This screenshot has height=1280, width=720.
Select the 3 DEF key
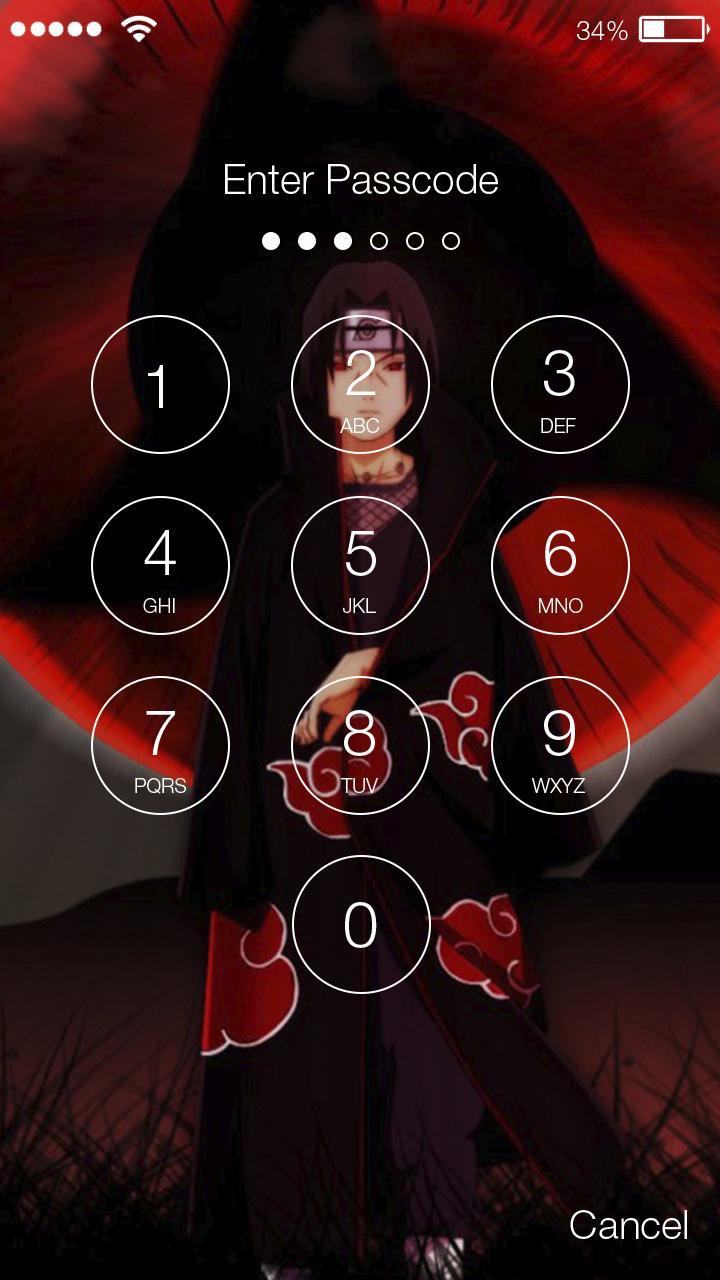click(560, 385)
